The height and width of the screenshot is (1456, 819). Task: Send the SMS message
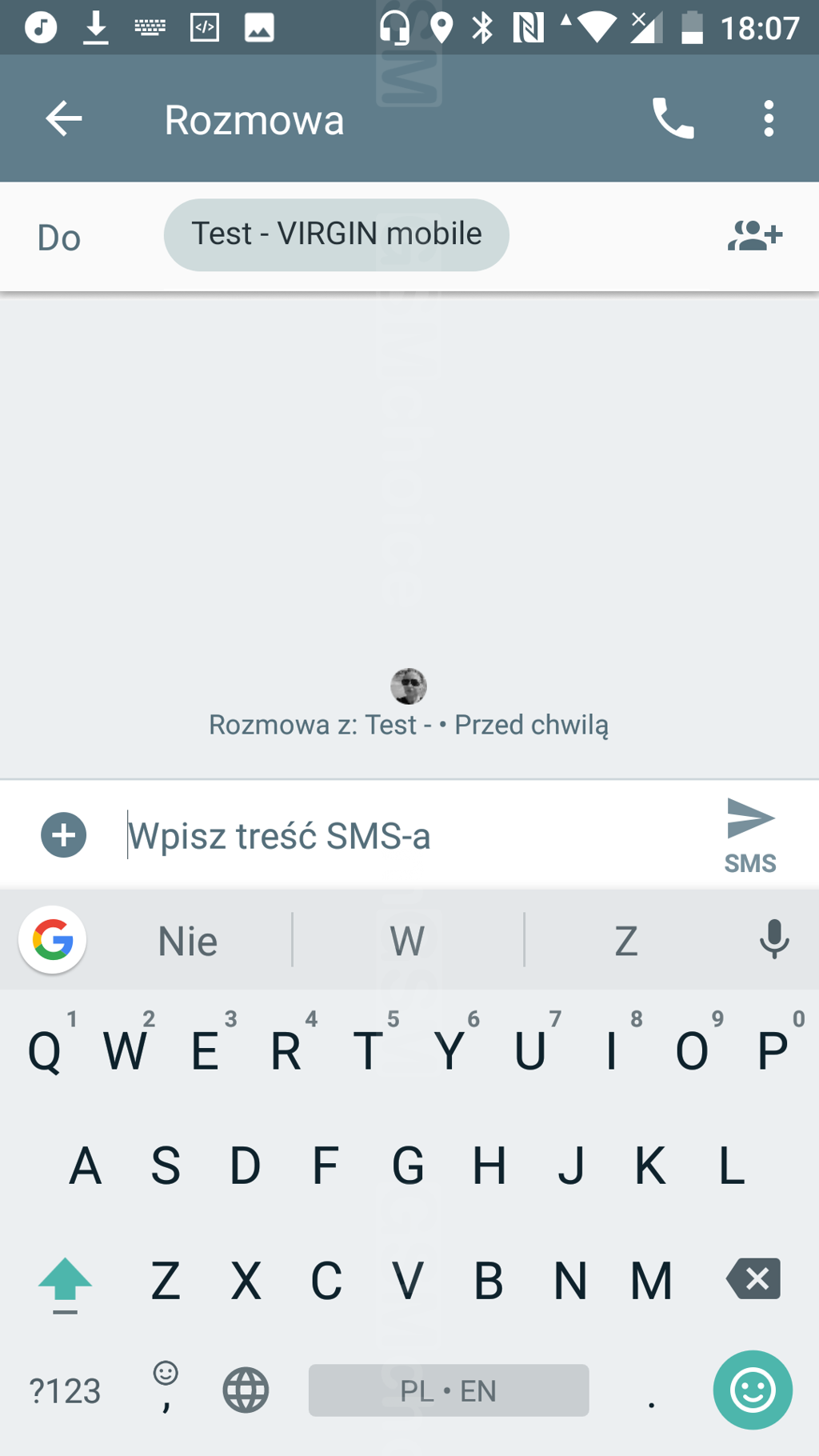(x=750, y=834)
